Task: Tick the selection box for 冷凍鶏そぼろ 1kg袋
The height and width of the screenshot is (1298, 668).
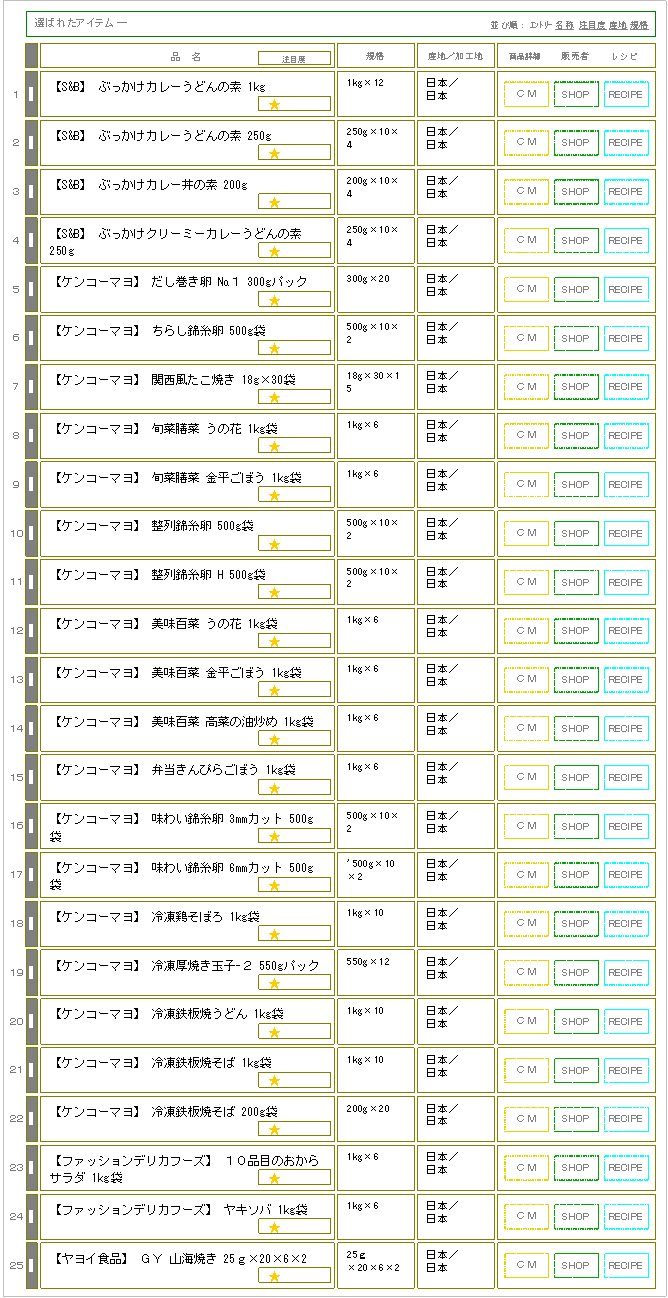Action: 31,924
